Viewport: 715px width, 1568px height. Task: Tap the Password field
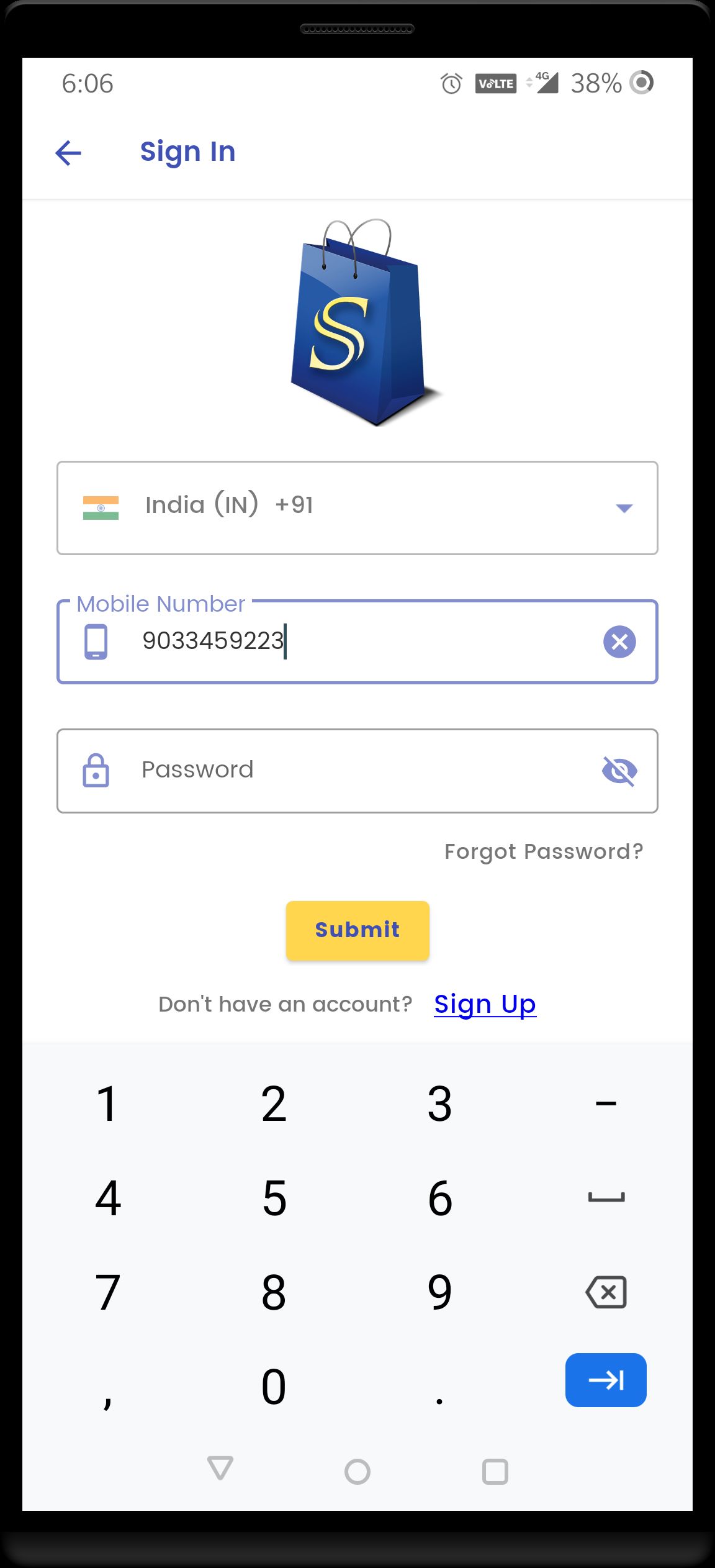point(357,771)
